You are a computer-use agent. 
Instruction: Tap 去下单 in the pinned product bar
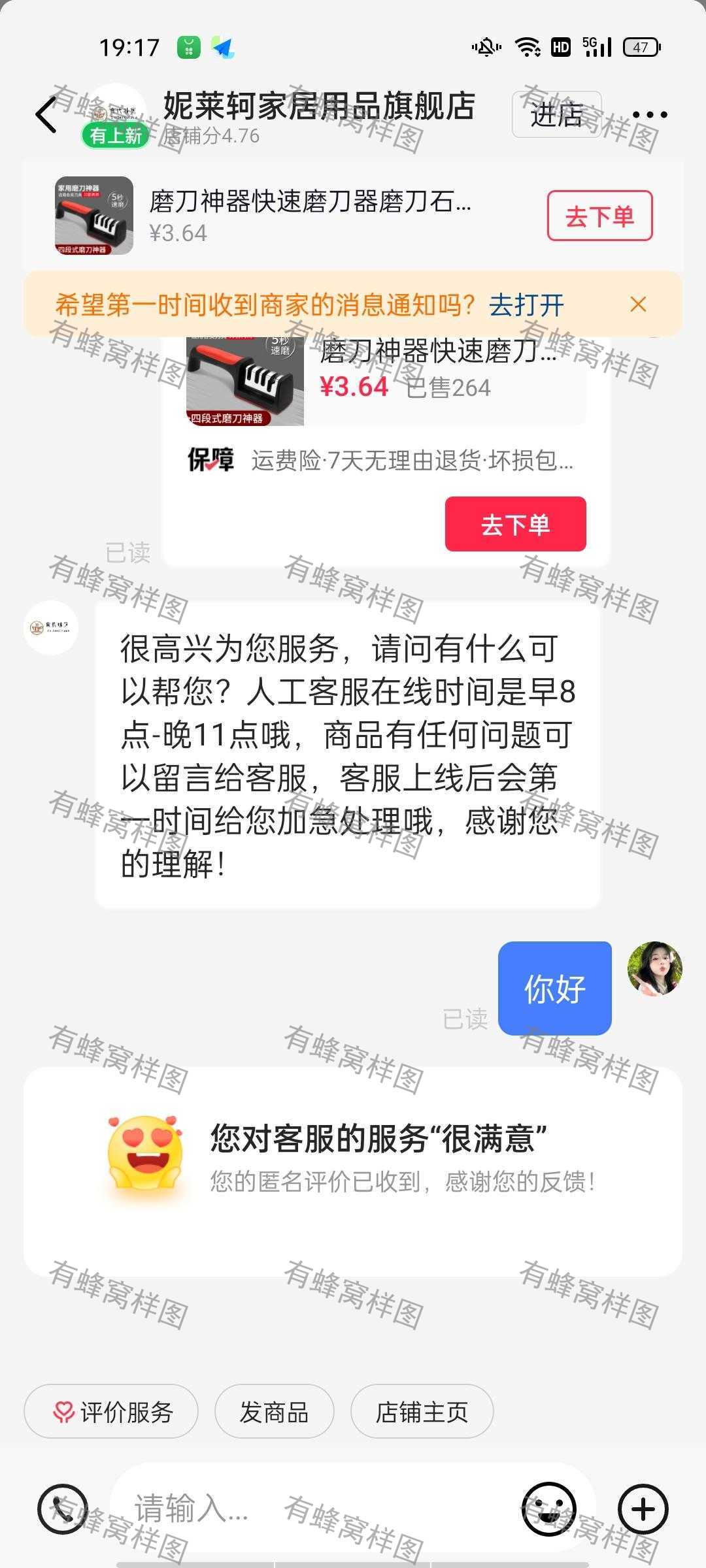(x=599, y=216)
